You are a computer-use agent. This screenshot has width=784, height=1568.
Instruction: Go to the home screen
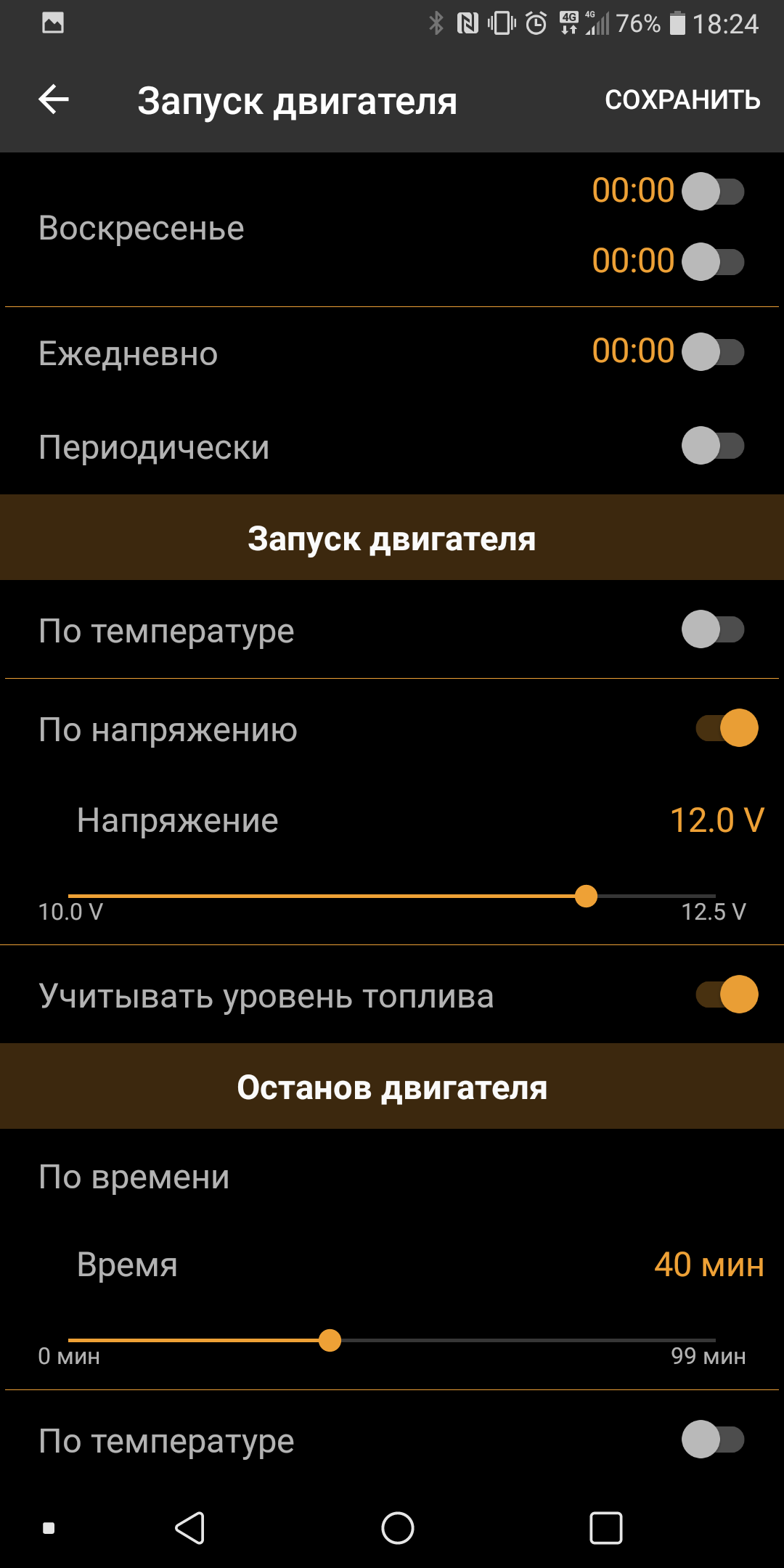pos(397,1528)
